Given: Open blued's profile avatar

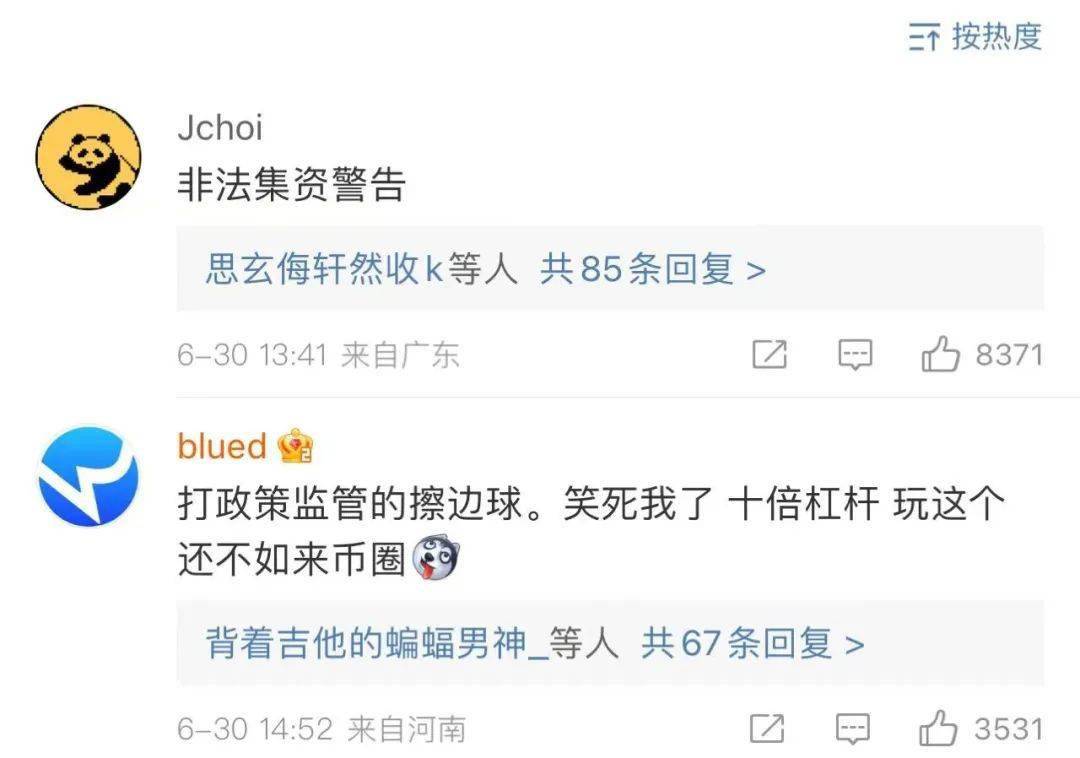Looking at the screenshot, I should [x=88, y=476].
